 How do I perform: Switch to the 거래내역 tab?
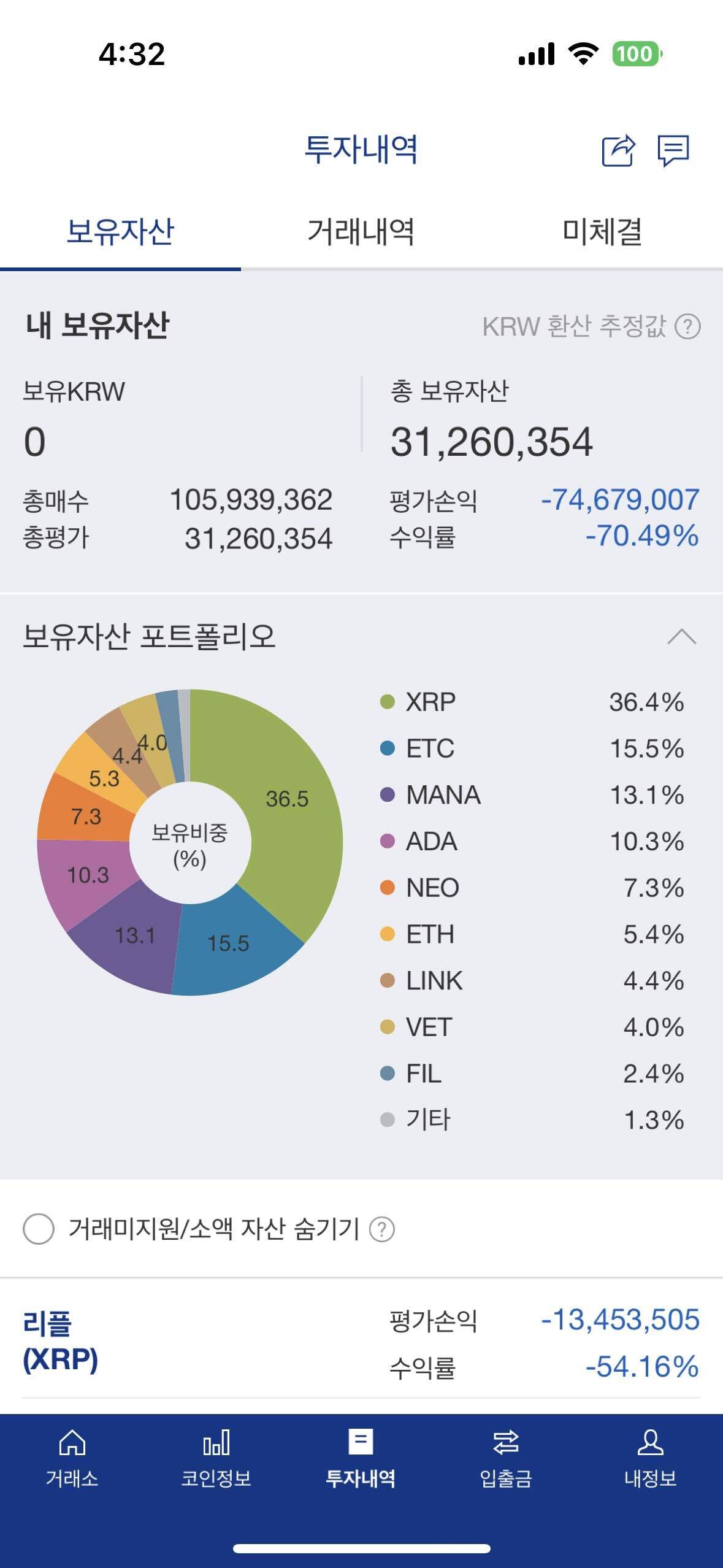361,230
